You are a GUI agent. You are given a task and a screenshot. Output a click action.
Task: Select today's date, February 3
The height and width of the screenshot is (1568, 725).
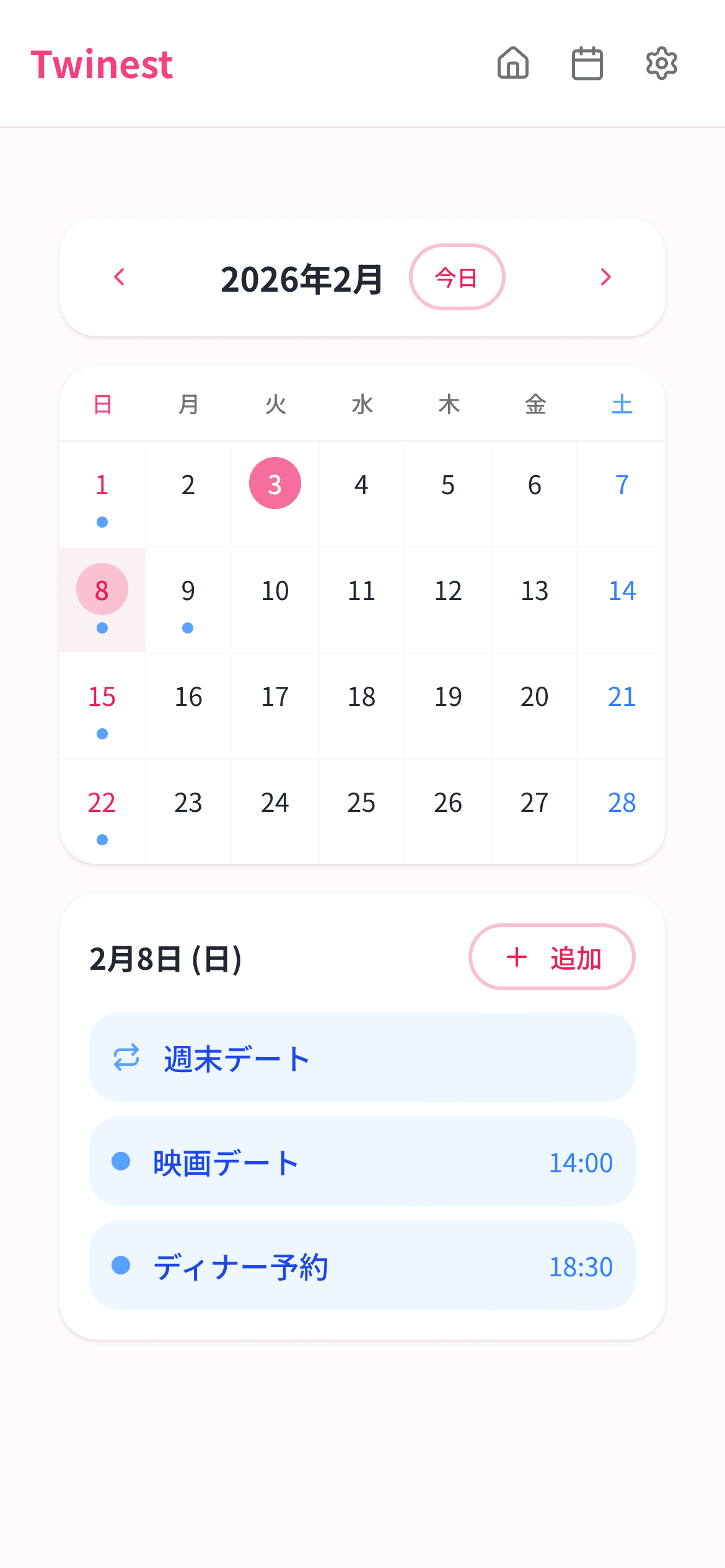(275, 484)
